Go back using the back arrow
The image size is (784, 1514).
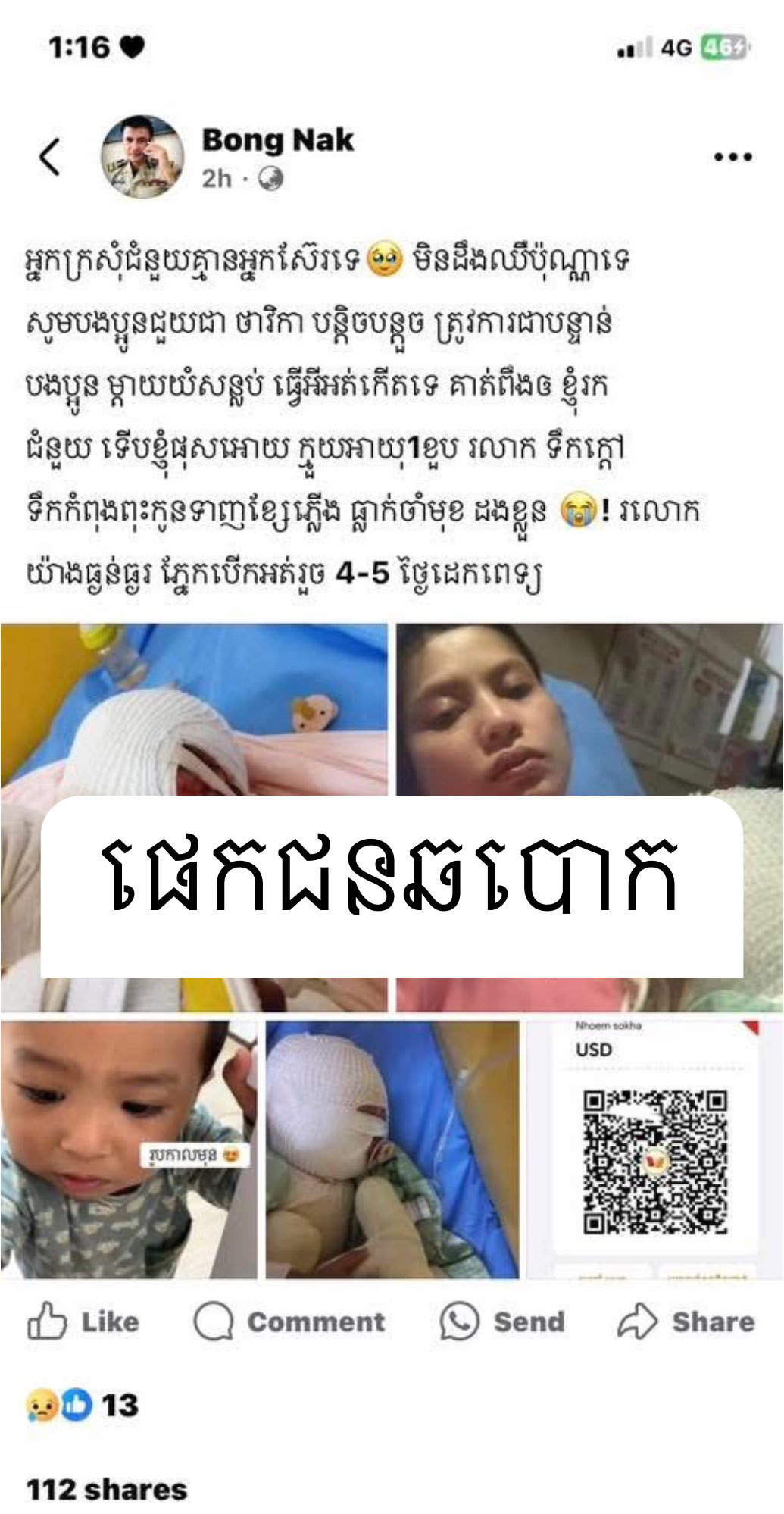50,158
